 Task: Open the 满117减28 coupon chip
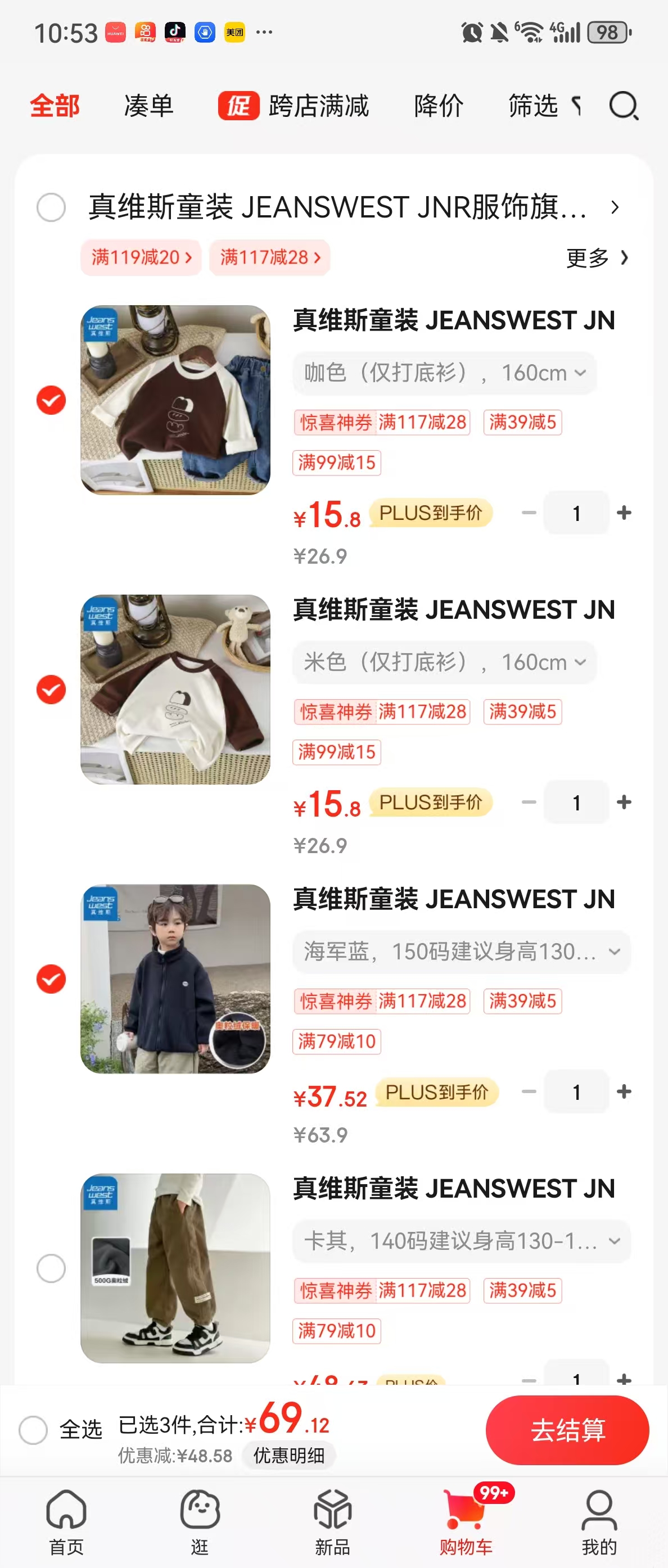click(x=269, y=257)
